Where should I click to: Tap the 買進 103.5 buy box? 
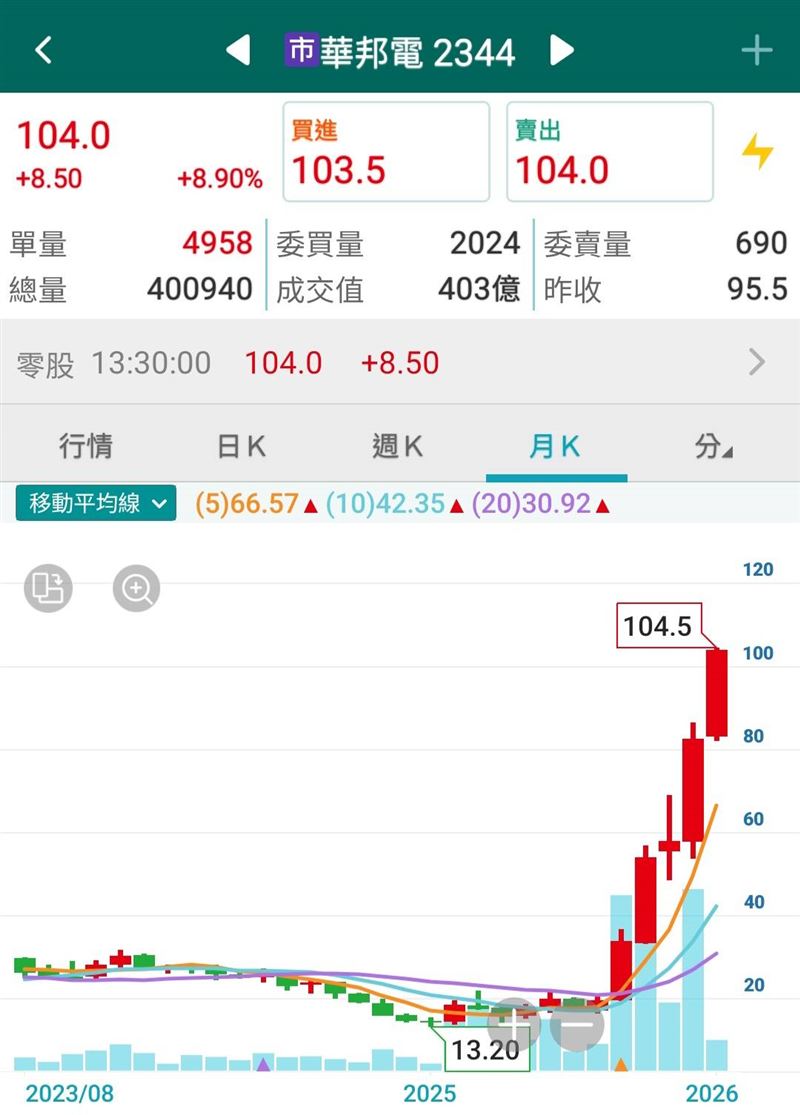(386, 151)
